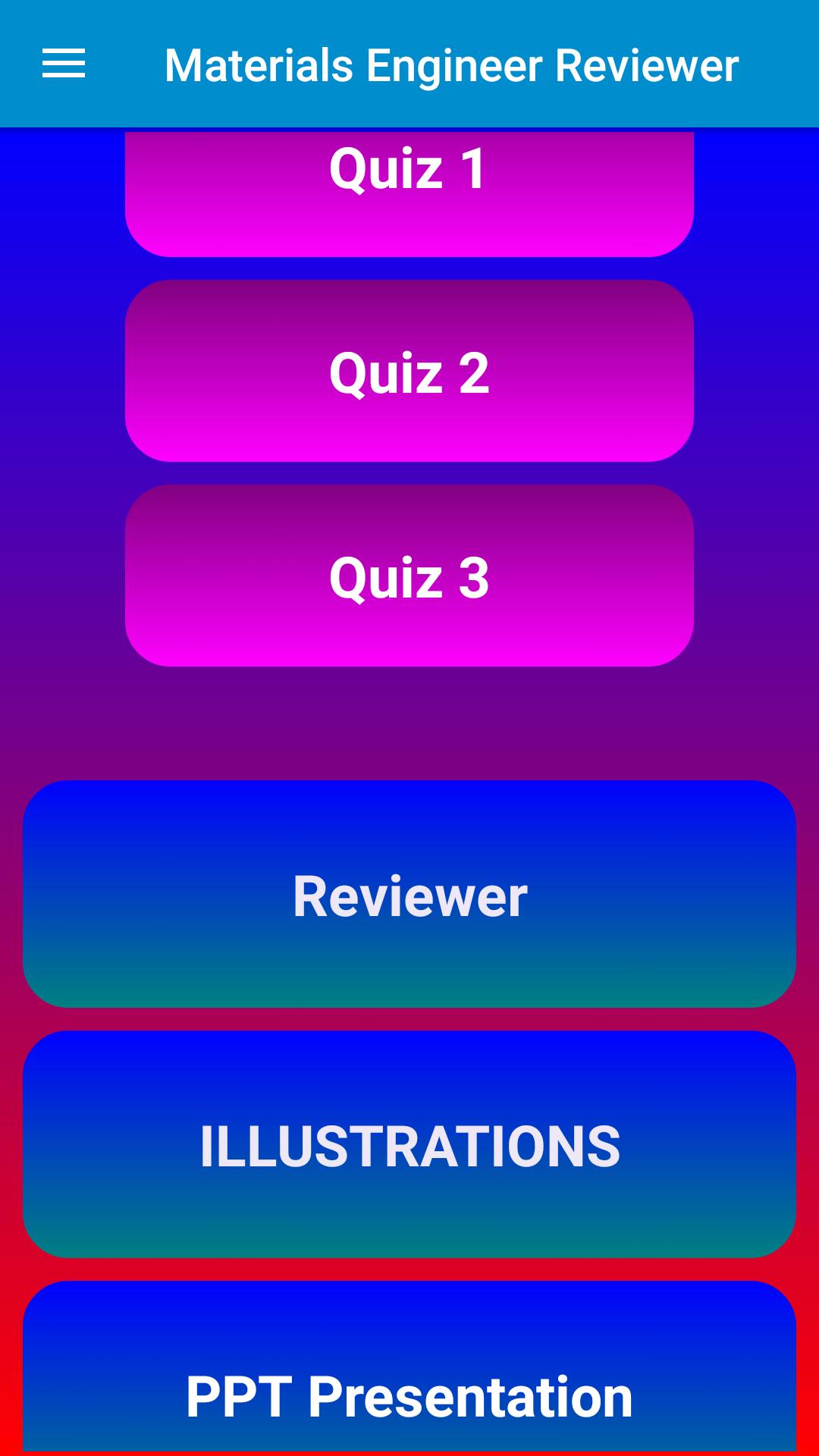Image resolution: width=819 pixels, height=1456 pixels.
Task: Start Quiz 2
Action: (x=409, y=371)
